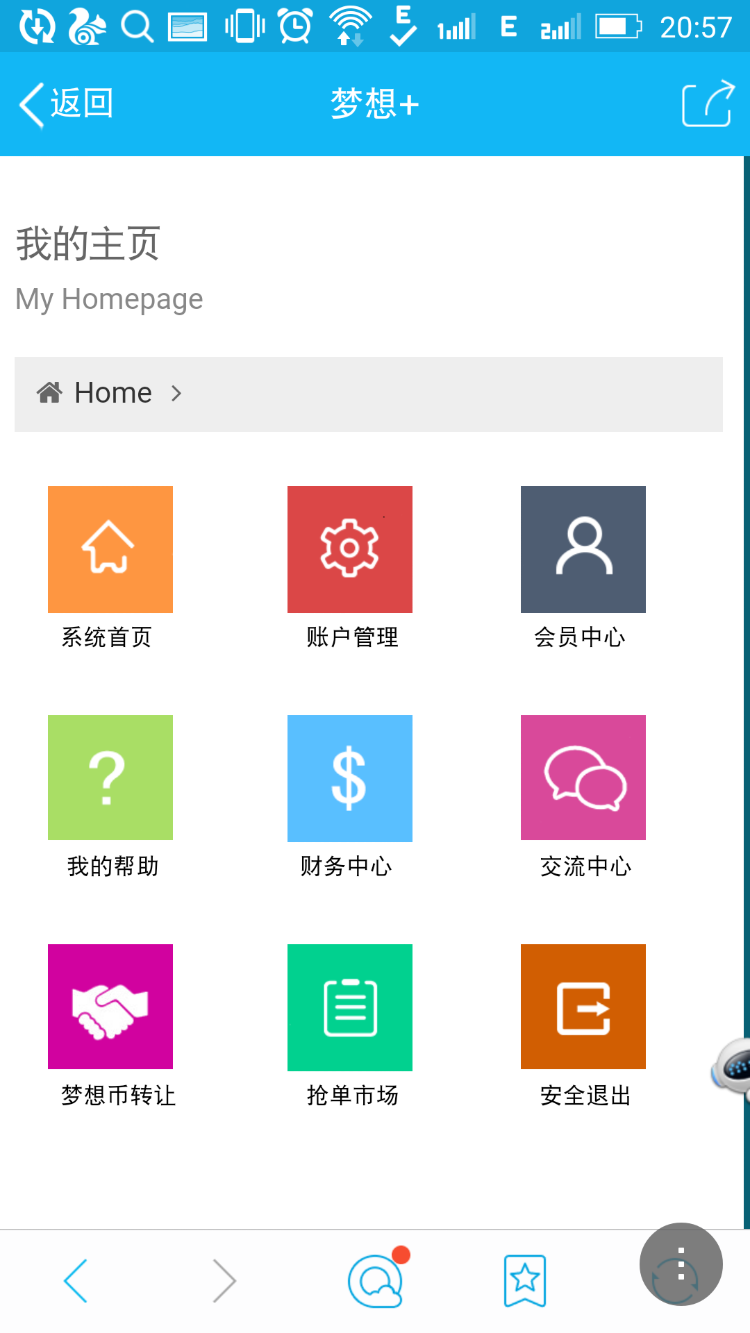Open 抢单市场 (Order Market) clipboard icon
This screenshot has width=750, height=1333.
click(x=349, y=1006)
